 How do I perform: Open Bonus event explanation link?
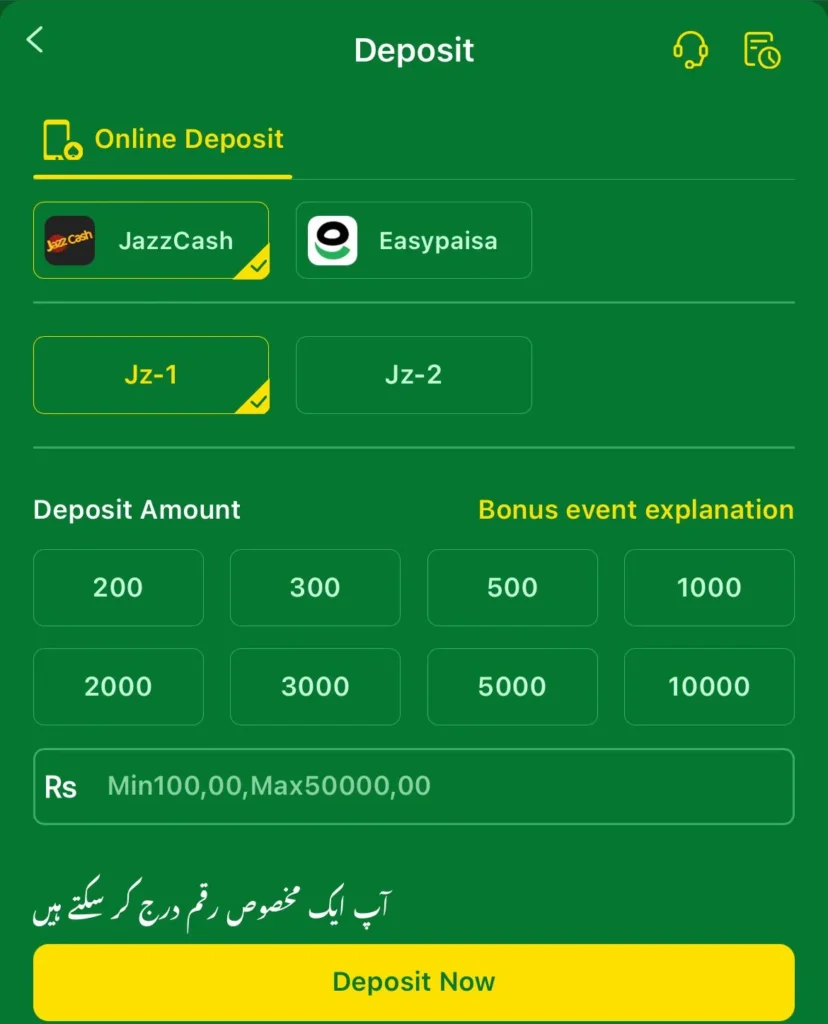point(636,510)
